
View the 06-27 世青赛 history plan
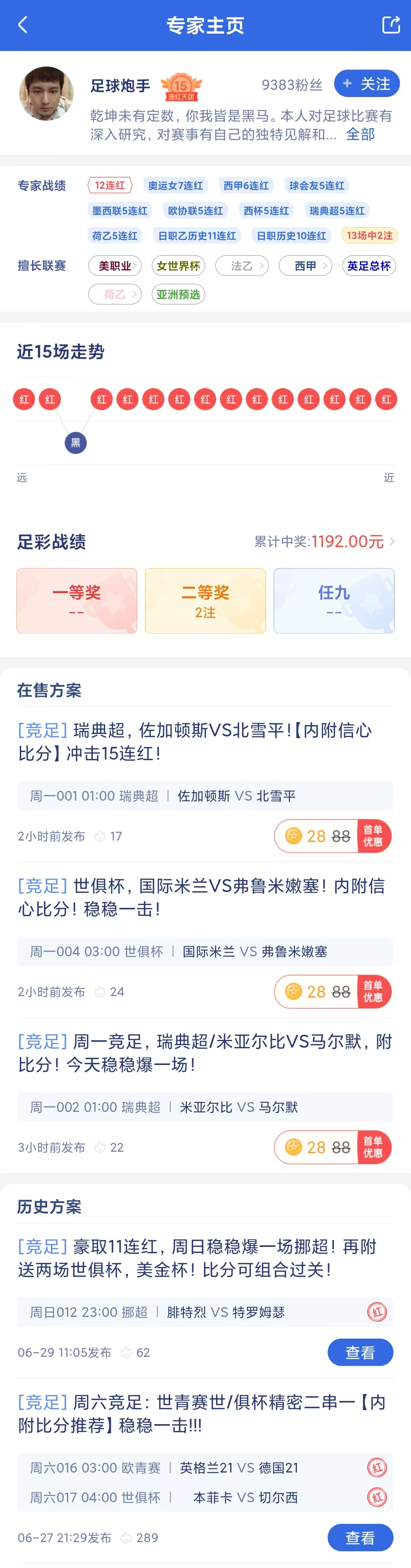[360, 1538]
